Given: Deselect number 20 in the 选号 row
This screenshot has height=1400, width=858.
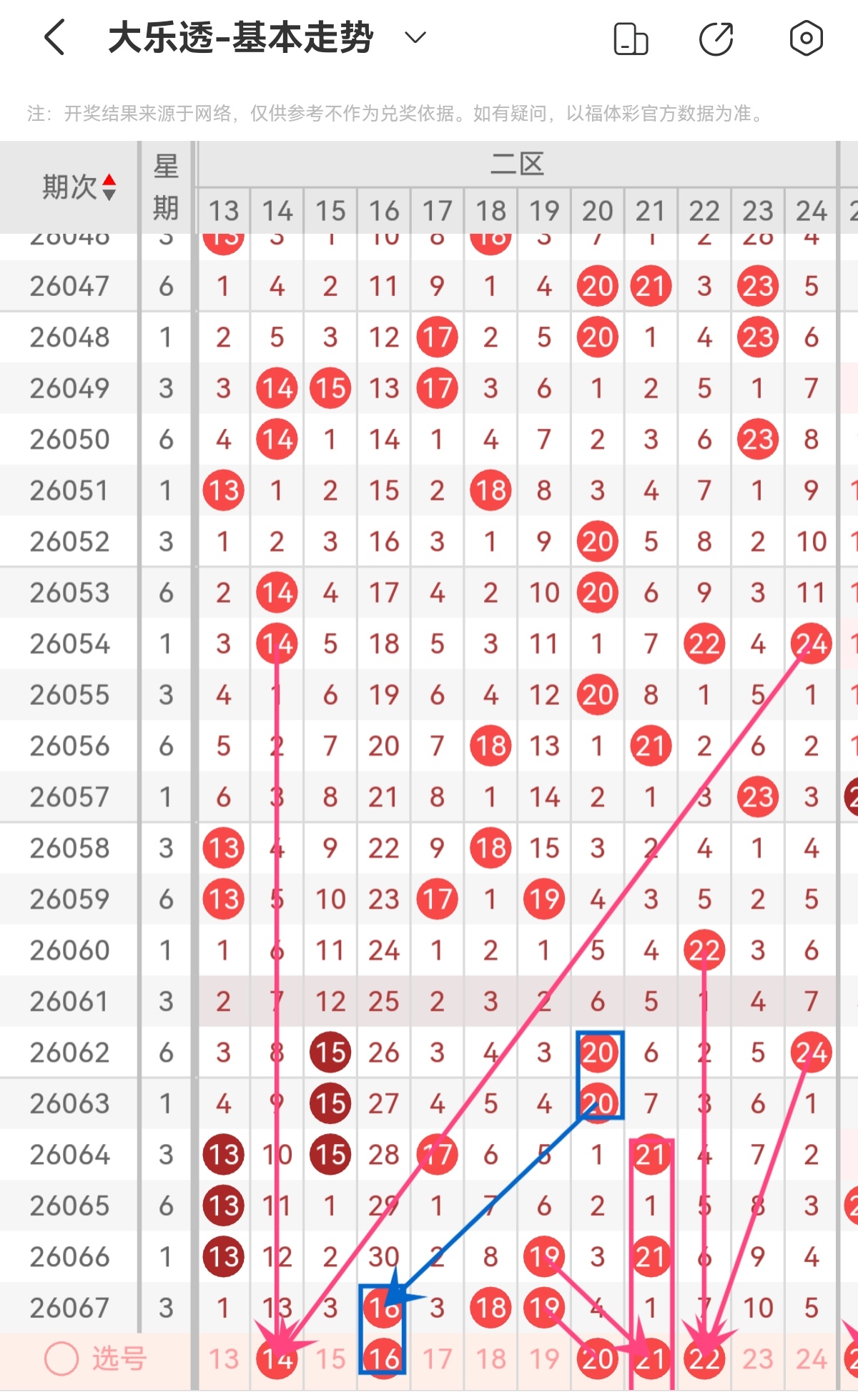Looking at the screenshot, I should [598, 1359].
